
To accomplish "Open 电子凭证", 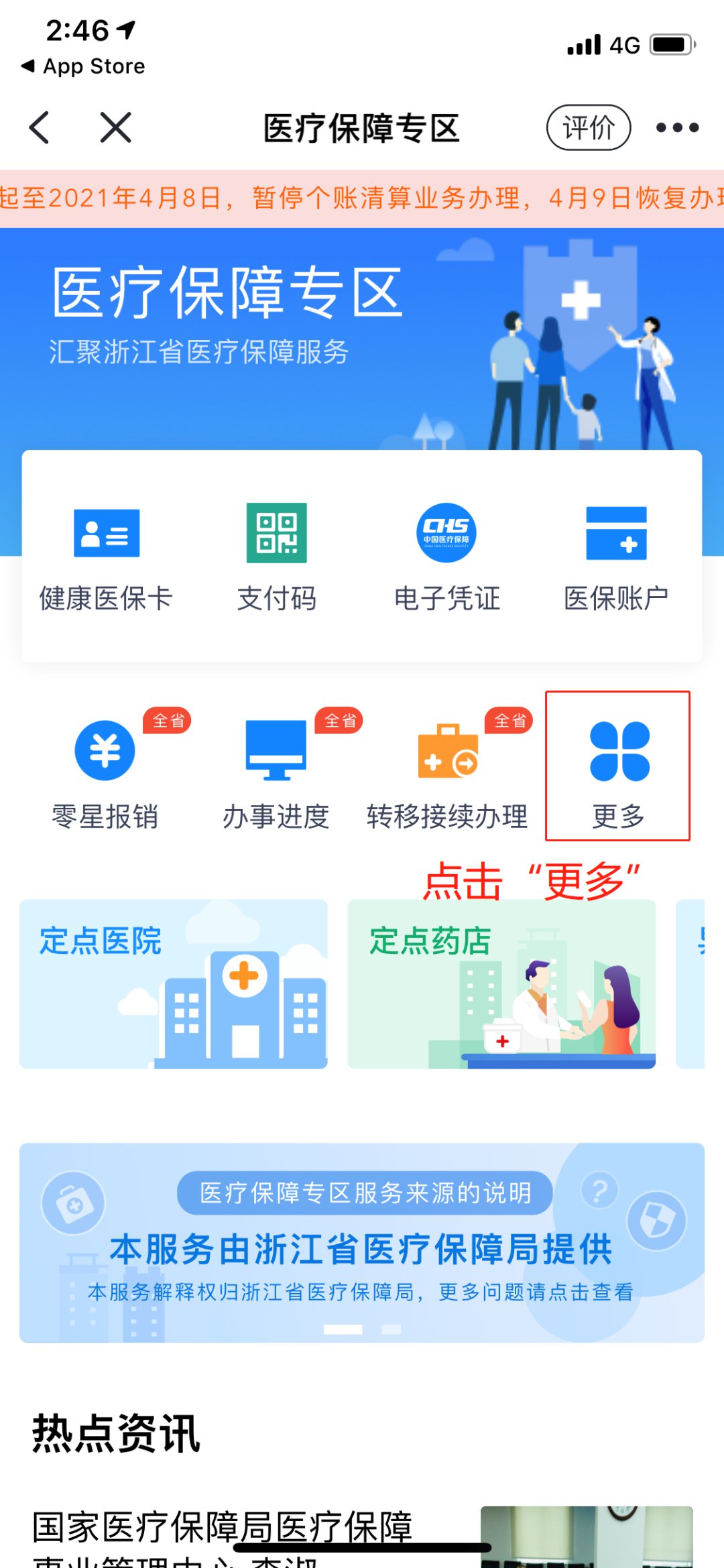I will click(446, 558).
